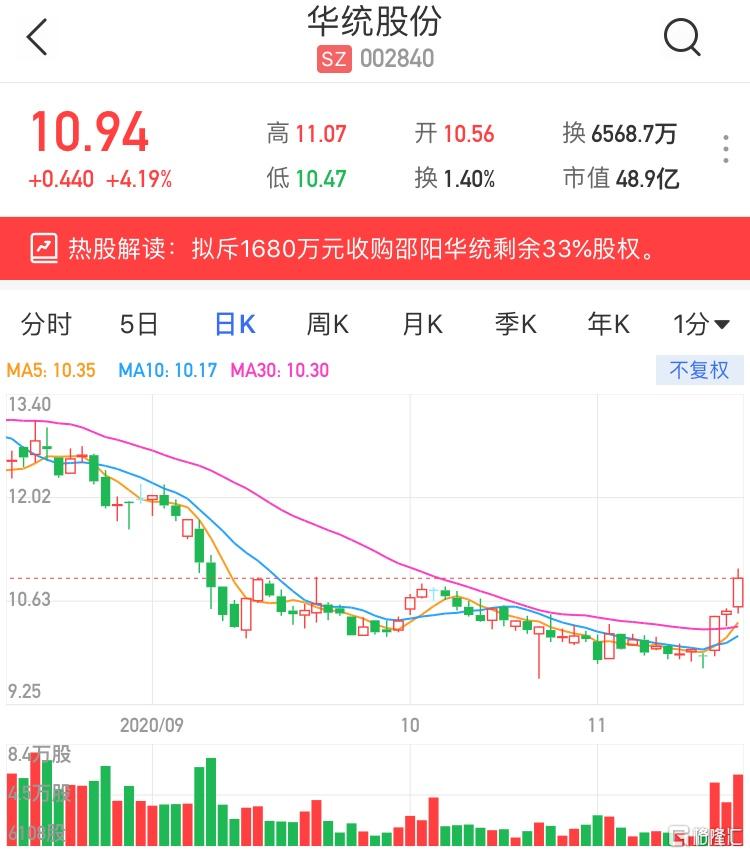750x854 pixels.
Task: Expand the 1分 minute interval dropdown
Action: pos(701,324)
